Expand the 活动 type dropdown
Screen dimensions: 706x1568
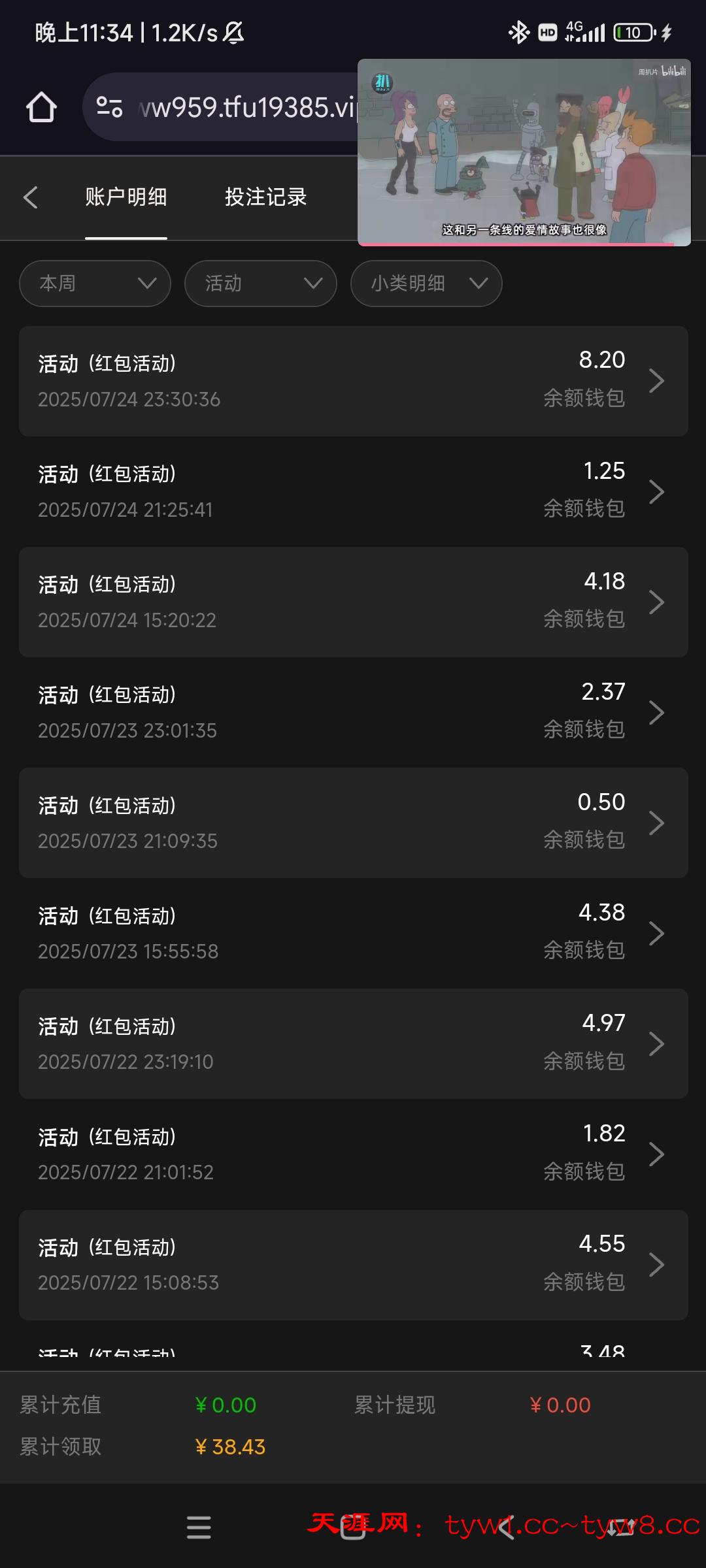[261, 284]
